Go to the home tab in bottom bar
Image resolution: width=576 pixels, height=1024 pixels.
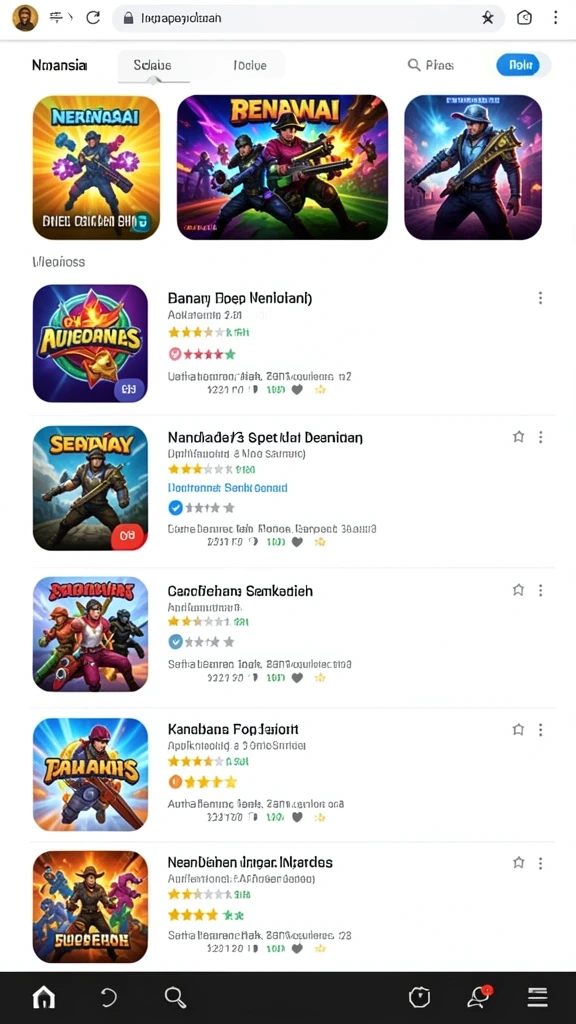(44, 997)
